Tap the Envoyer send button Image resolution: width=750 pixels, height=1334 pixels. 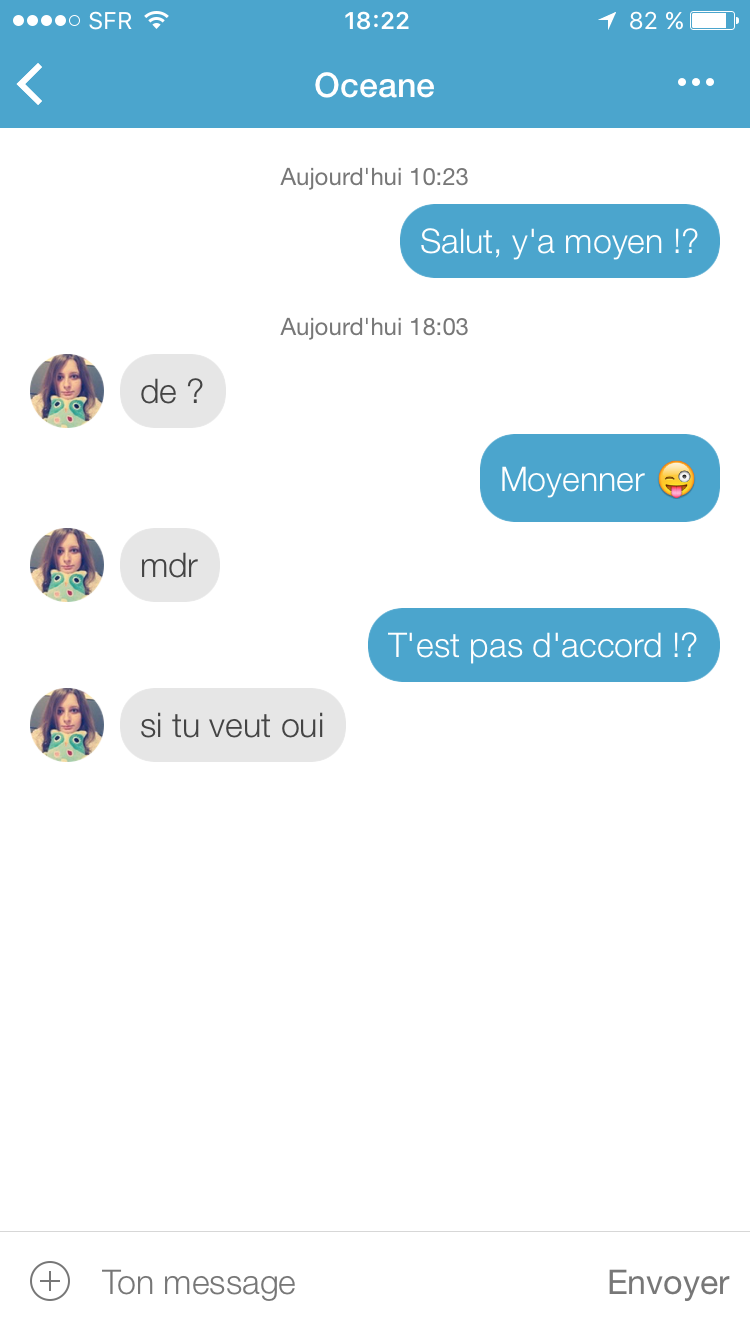[x=668, y=1282]
